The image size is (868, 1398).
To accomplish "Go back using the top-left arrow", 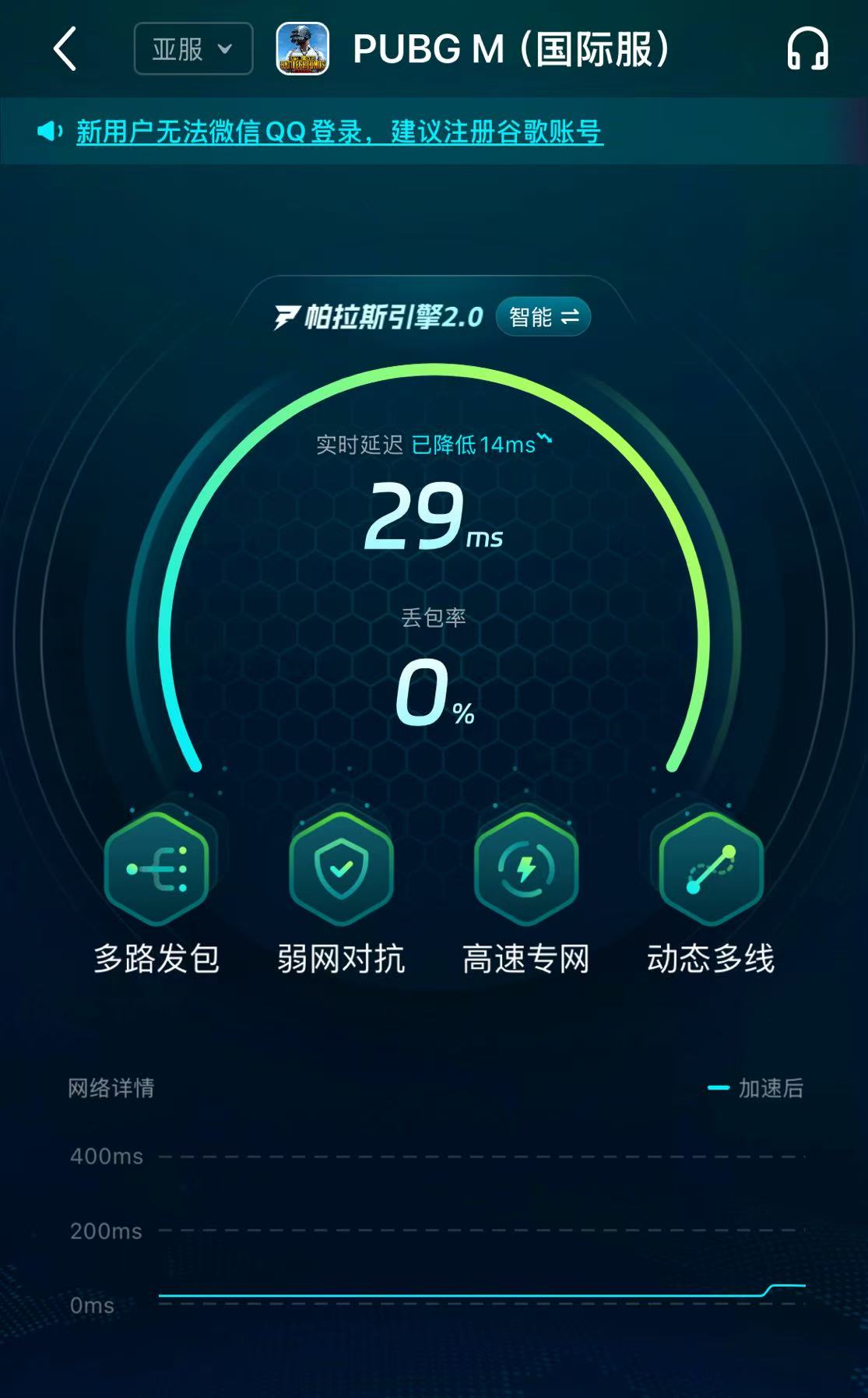I will [65, 49].
